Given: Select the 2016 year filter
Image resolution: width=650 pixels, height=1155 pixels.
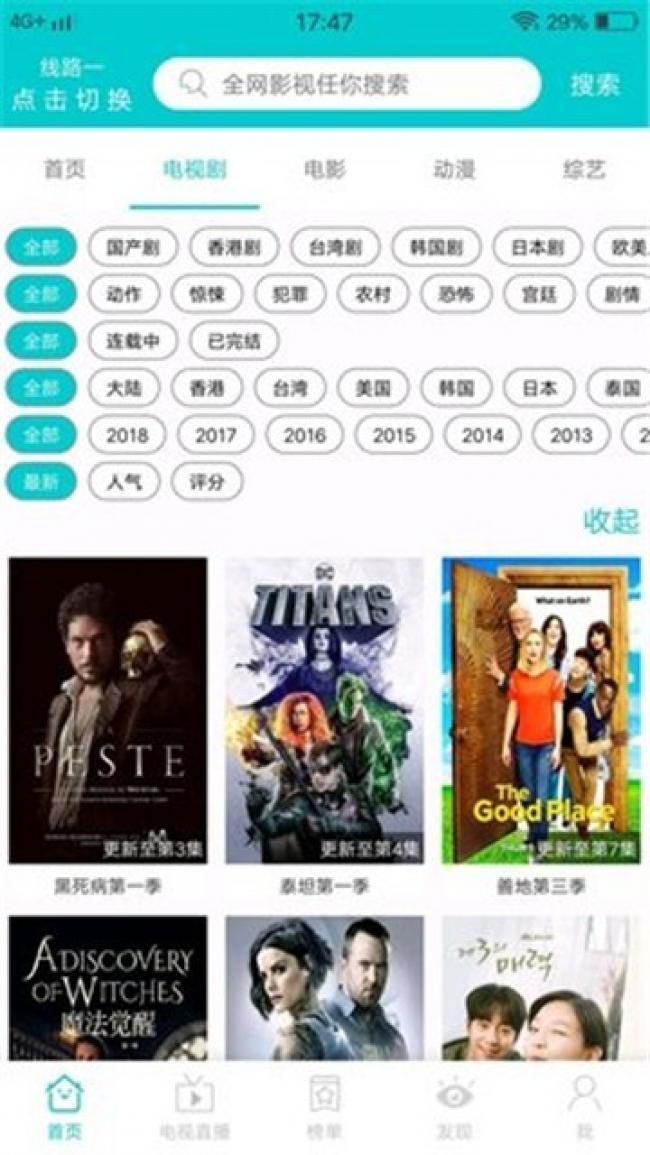Looking at the screenshot, I should point(305,435).
